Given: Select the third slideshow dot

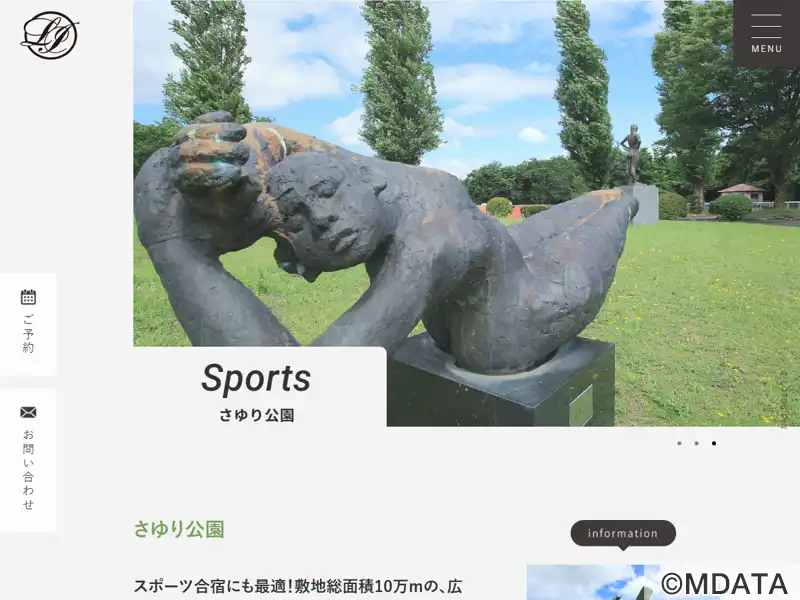Looking at the screenshot, I should tap(713, 443).
